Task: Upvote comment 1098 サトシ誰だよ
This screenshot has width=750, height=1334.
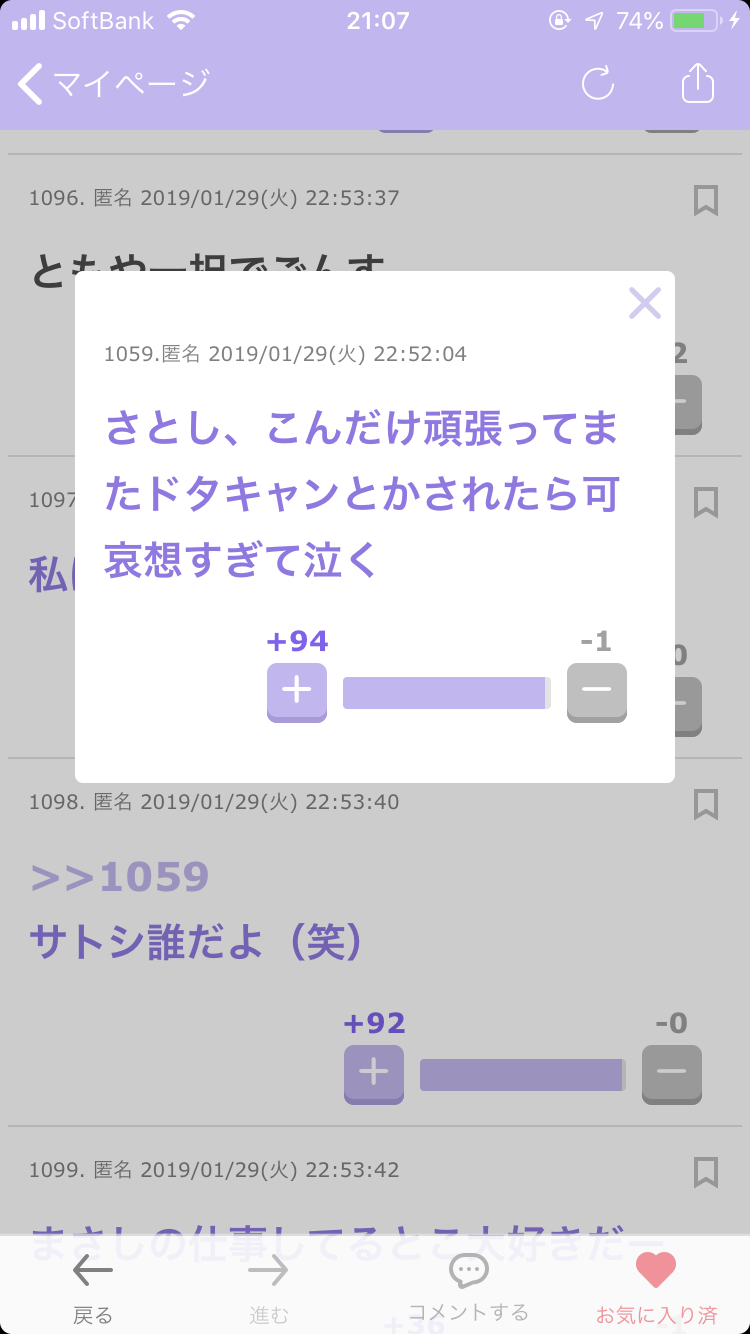Action: pyautogui.click(x=374, y=1074)
